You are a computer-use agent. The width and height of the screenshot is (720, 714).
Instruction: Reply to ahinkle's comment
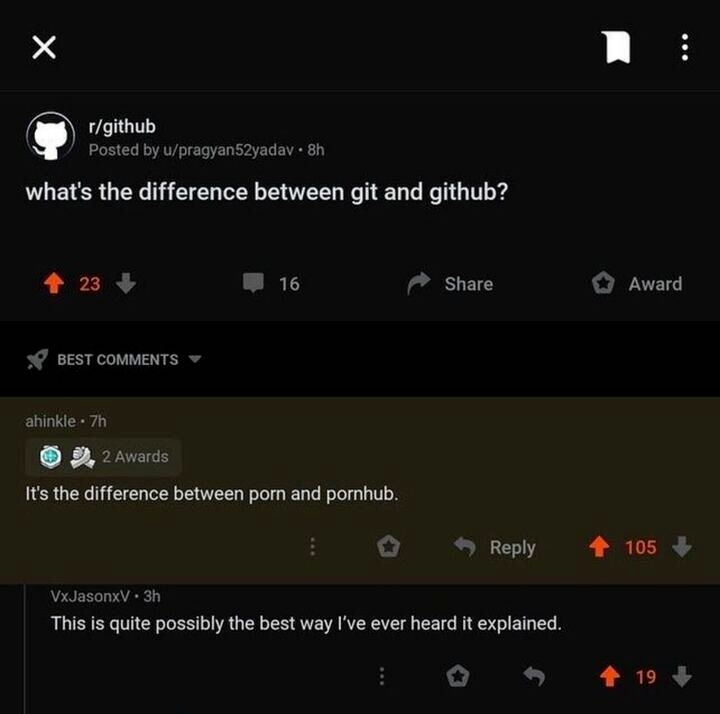pyautogui.click(x=495, y=547)
